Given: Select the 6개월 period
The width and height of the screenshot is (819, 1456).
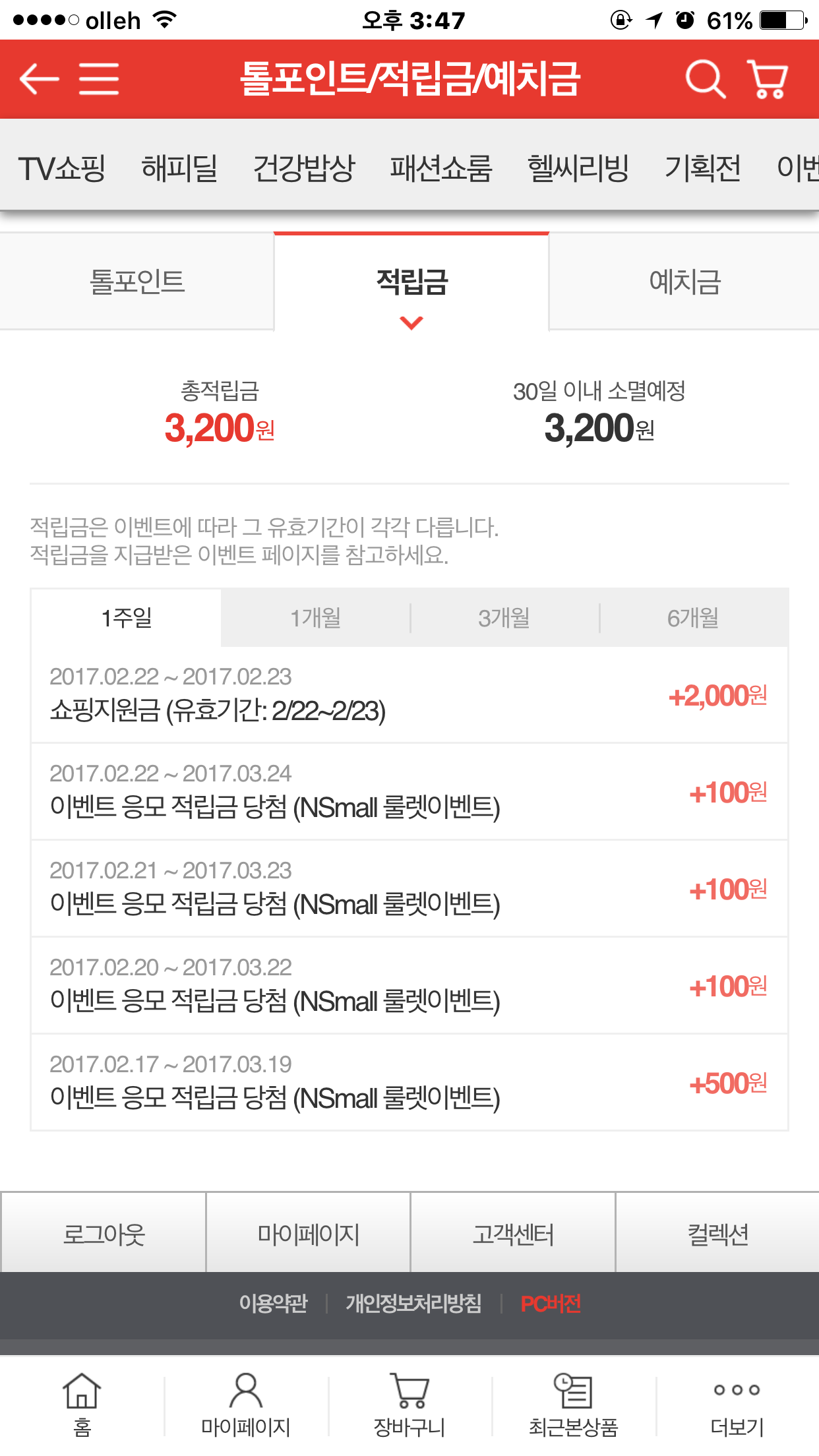Looking at the screenshot, I should [x=693, y=618].
